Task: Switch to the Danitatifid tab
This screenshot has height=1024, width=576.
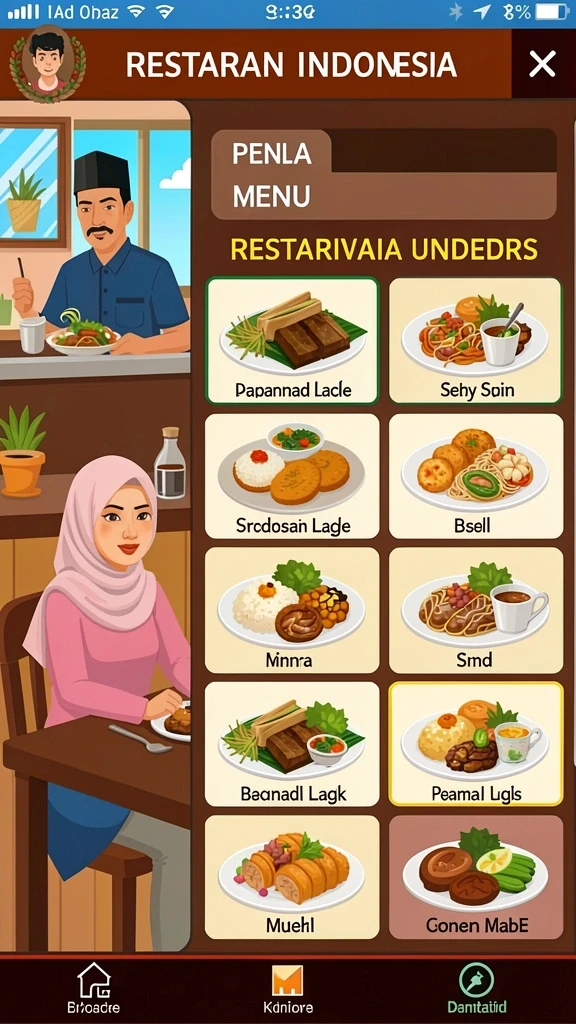Action: tap(477, 988)
